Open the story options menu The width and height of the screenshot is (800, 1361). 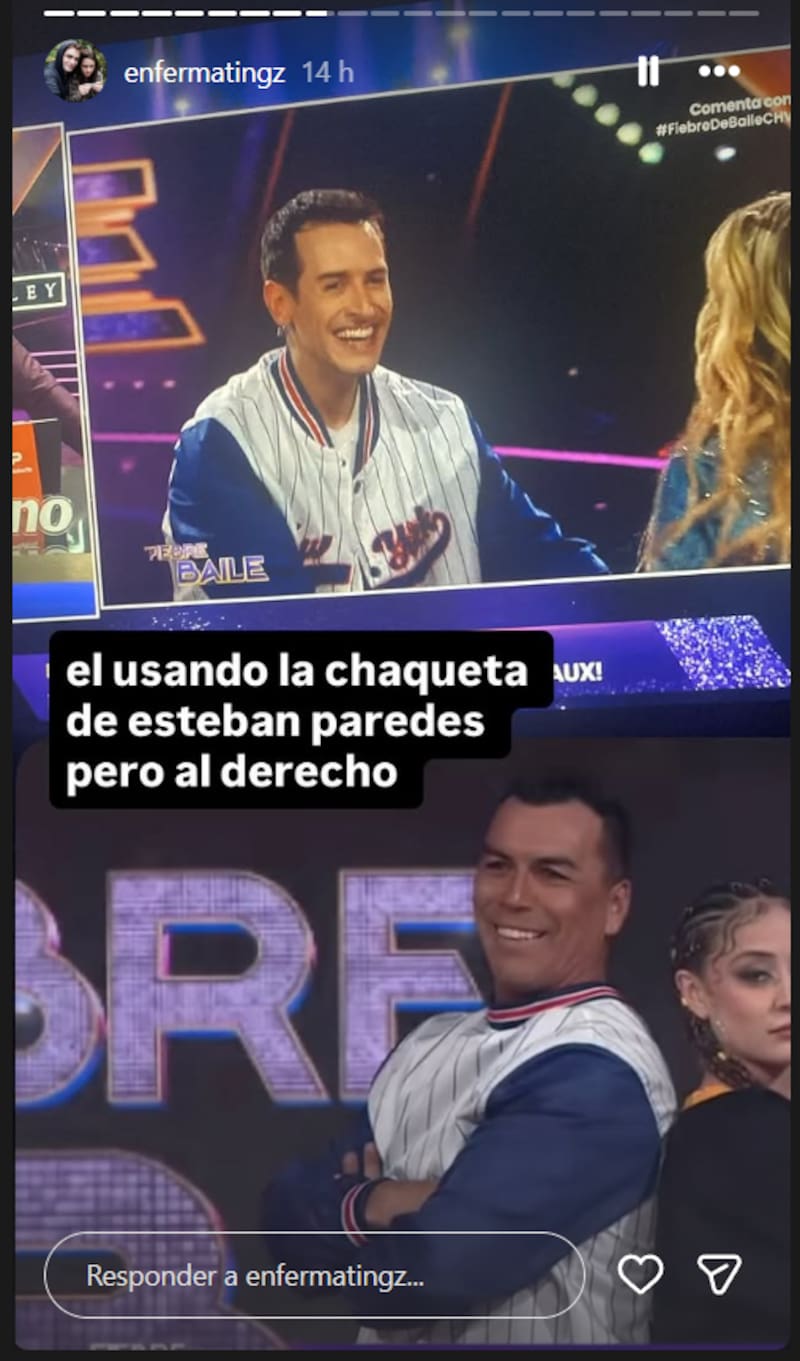(x=718, y=71)
